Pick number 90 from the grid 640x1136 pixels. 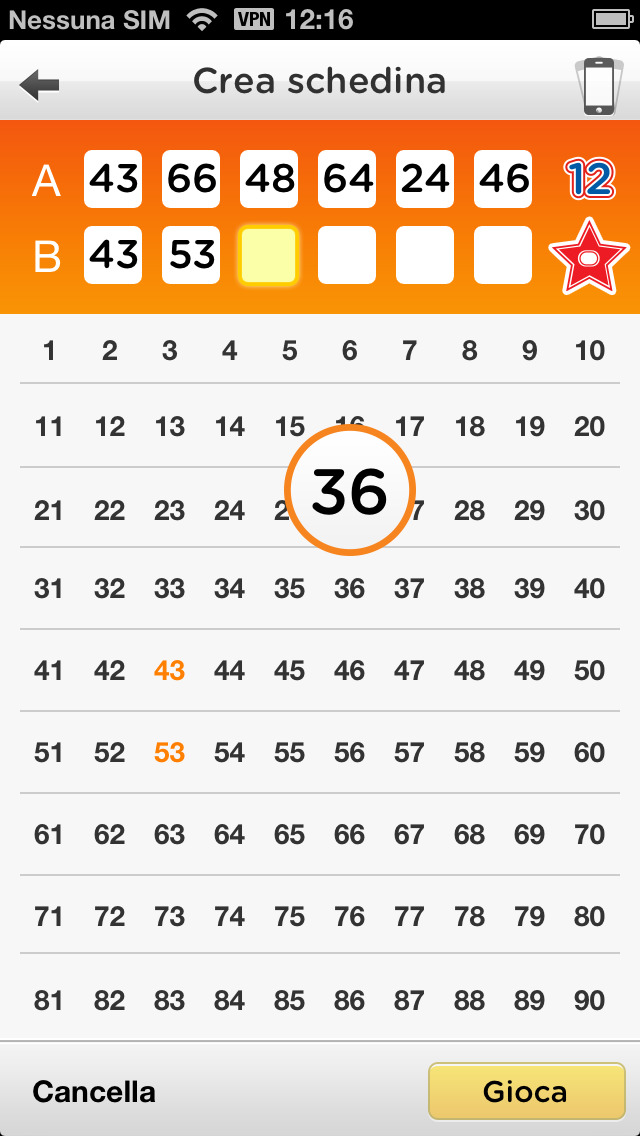pyautogui.click(x=589, y=1000)
